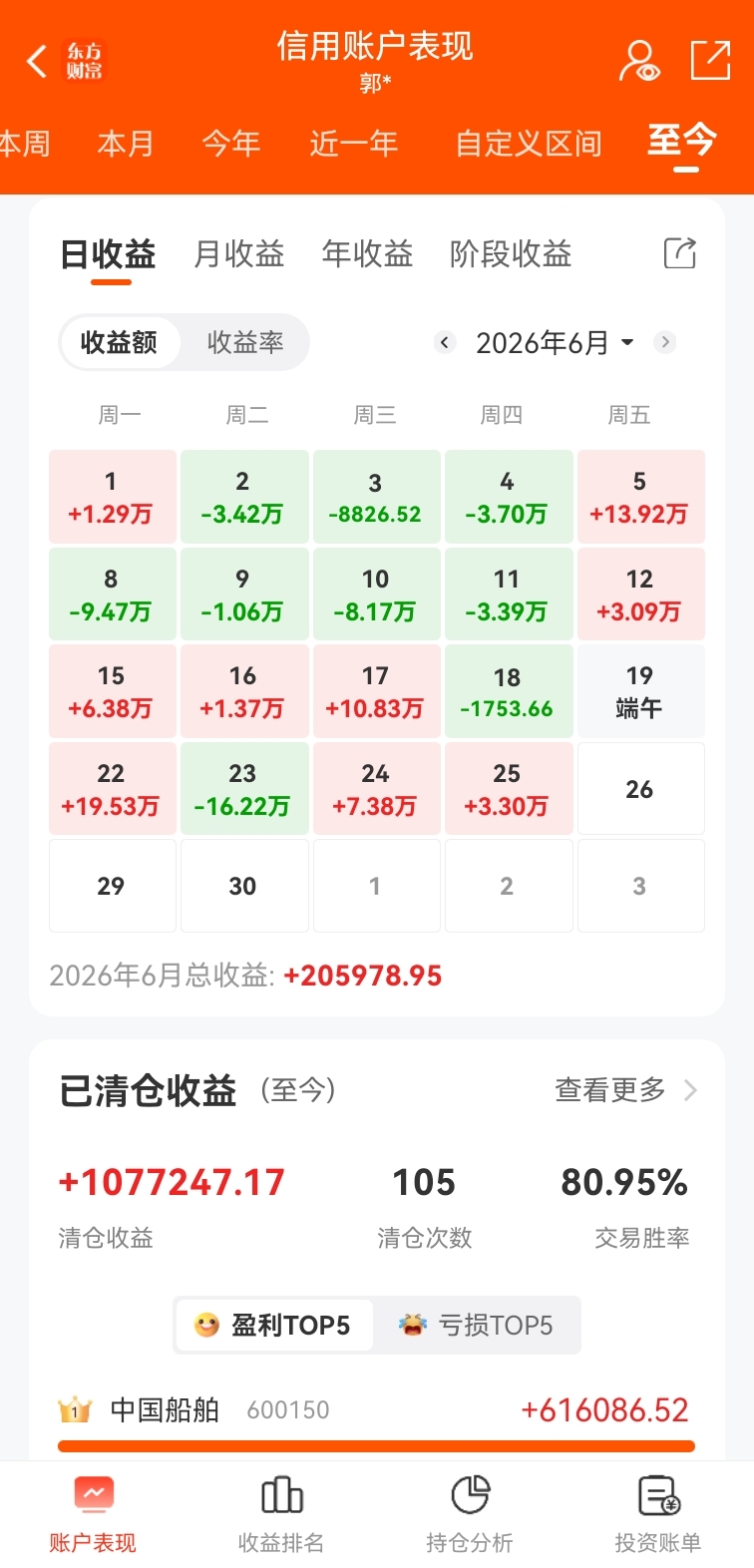Open the 收益排名 bottom tab

pyautogui.click(x=281, y=1514)
